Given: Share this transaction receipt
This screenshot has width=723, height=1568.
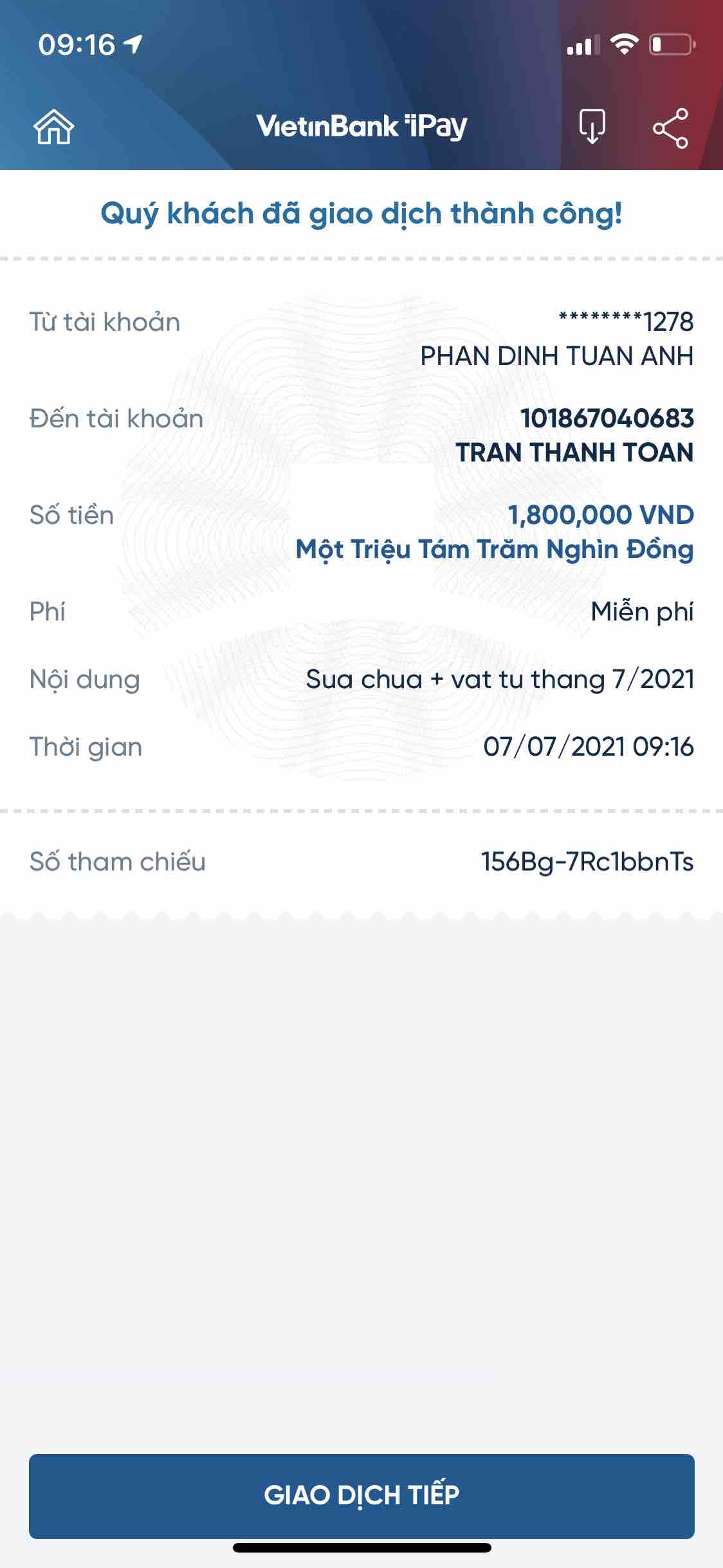Looking at the screenshot, I should click(670, 128).
